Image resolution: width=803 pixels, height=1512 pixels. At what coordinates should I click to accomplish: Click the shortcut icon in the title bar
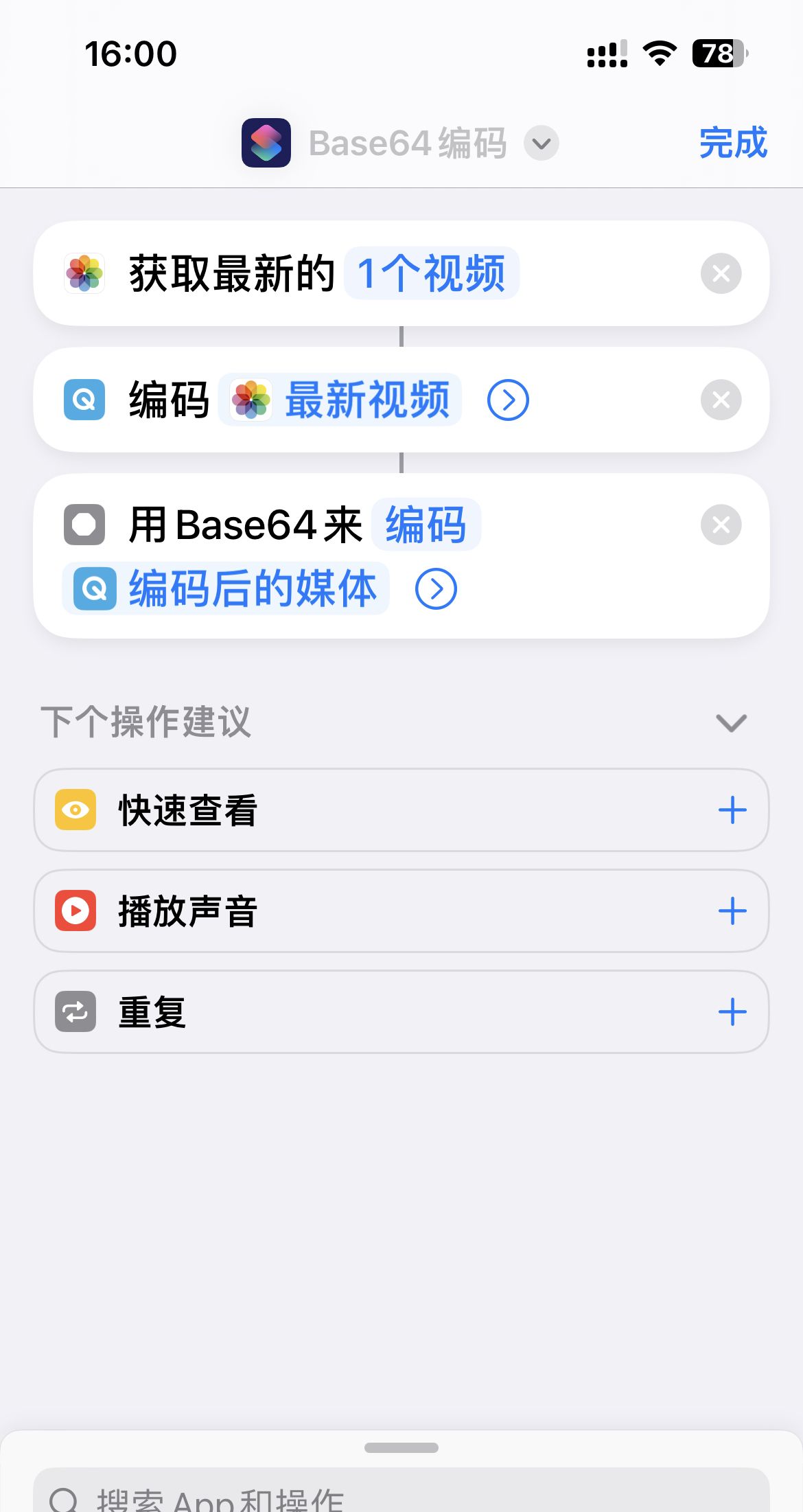[266, 143]
